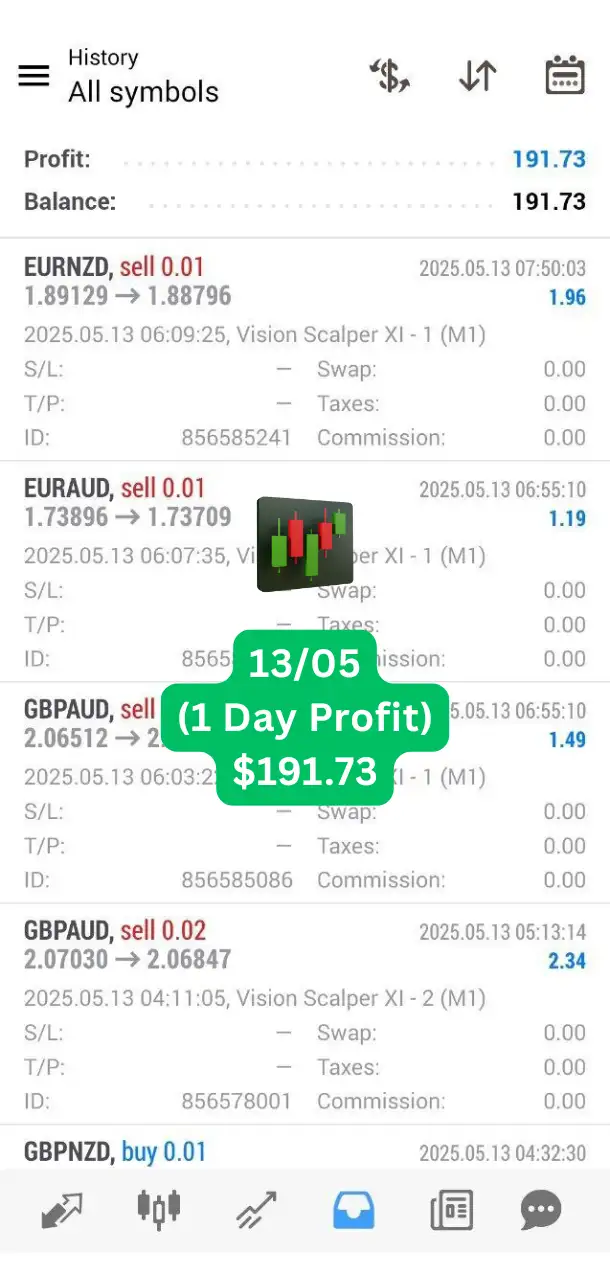This screenshot has width=610, height=1280.
Task: Select the History inbox tab
Action: coord(353,1211)
